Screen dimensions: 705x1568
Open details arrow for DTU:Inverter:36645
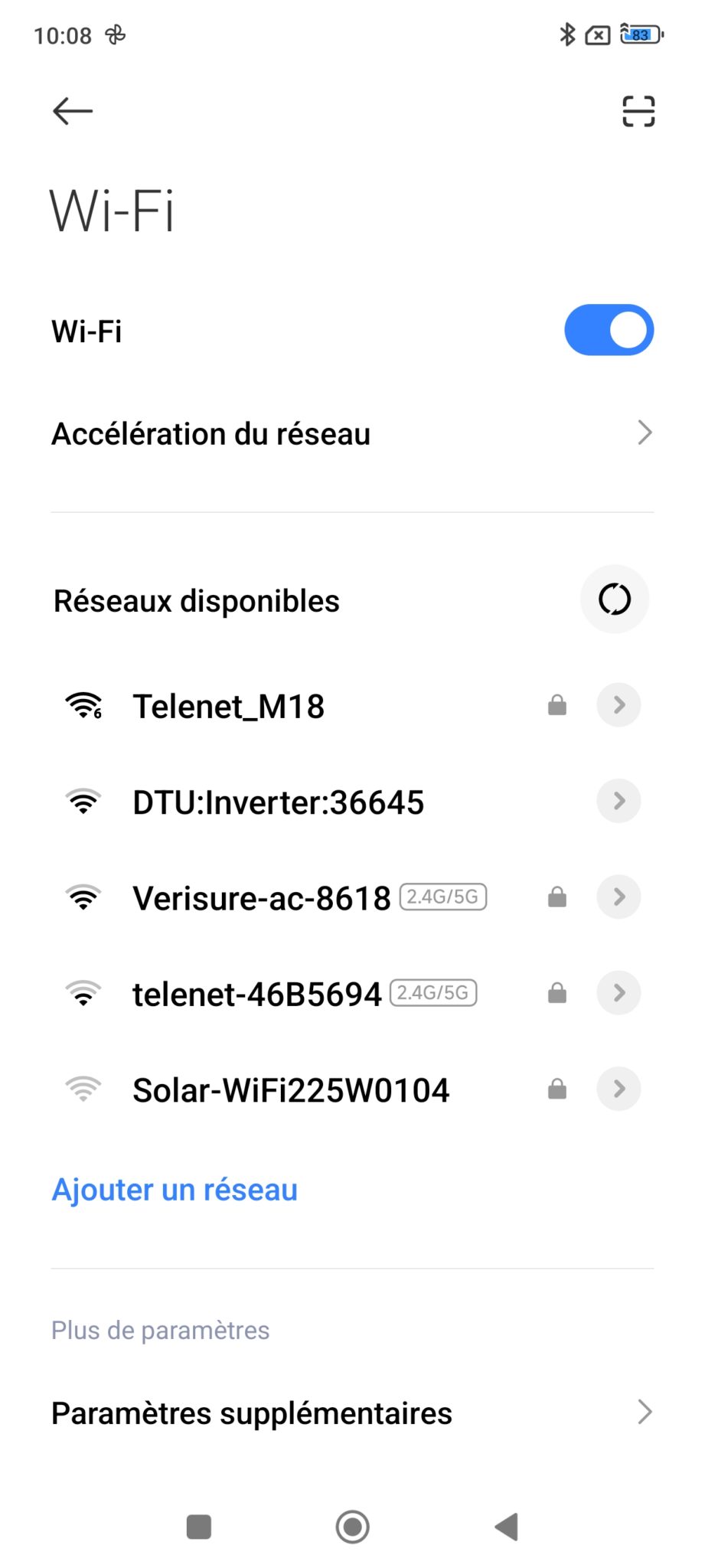tap(619, 801)
